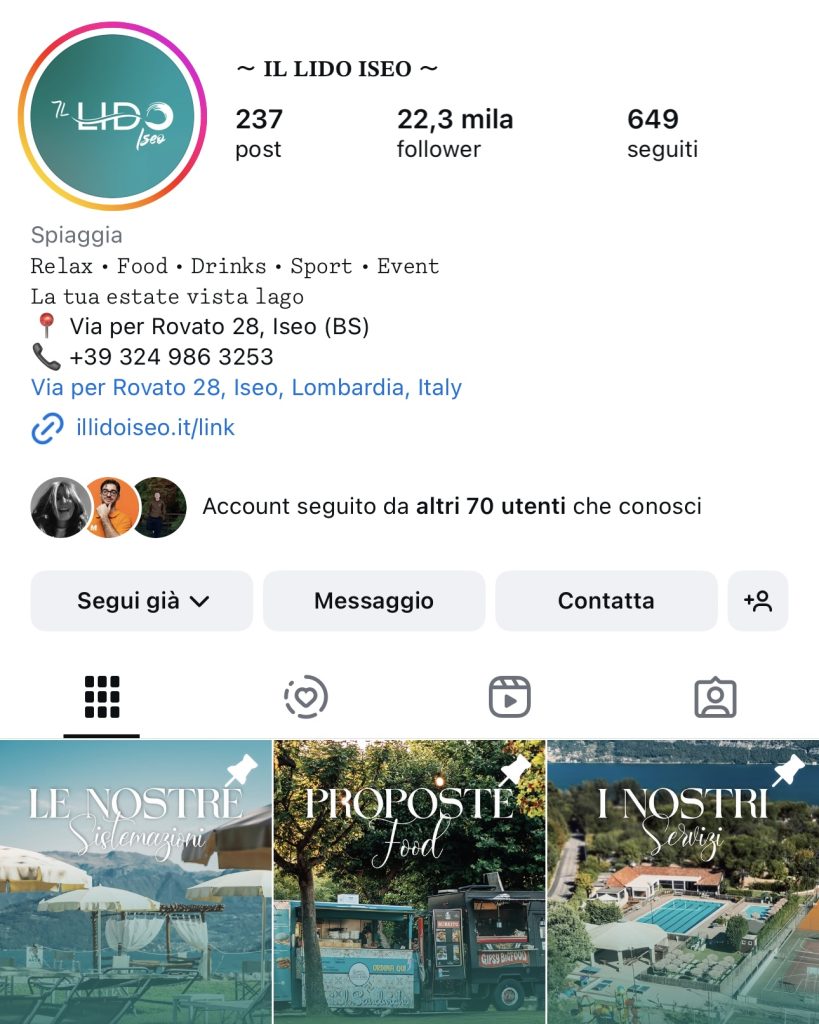The width and height of the screenshot is (819, 1024).
Task: Switch to the Reels tab
Action: [x=510, y=697]
